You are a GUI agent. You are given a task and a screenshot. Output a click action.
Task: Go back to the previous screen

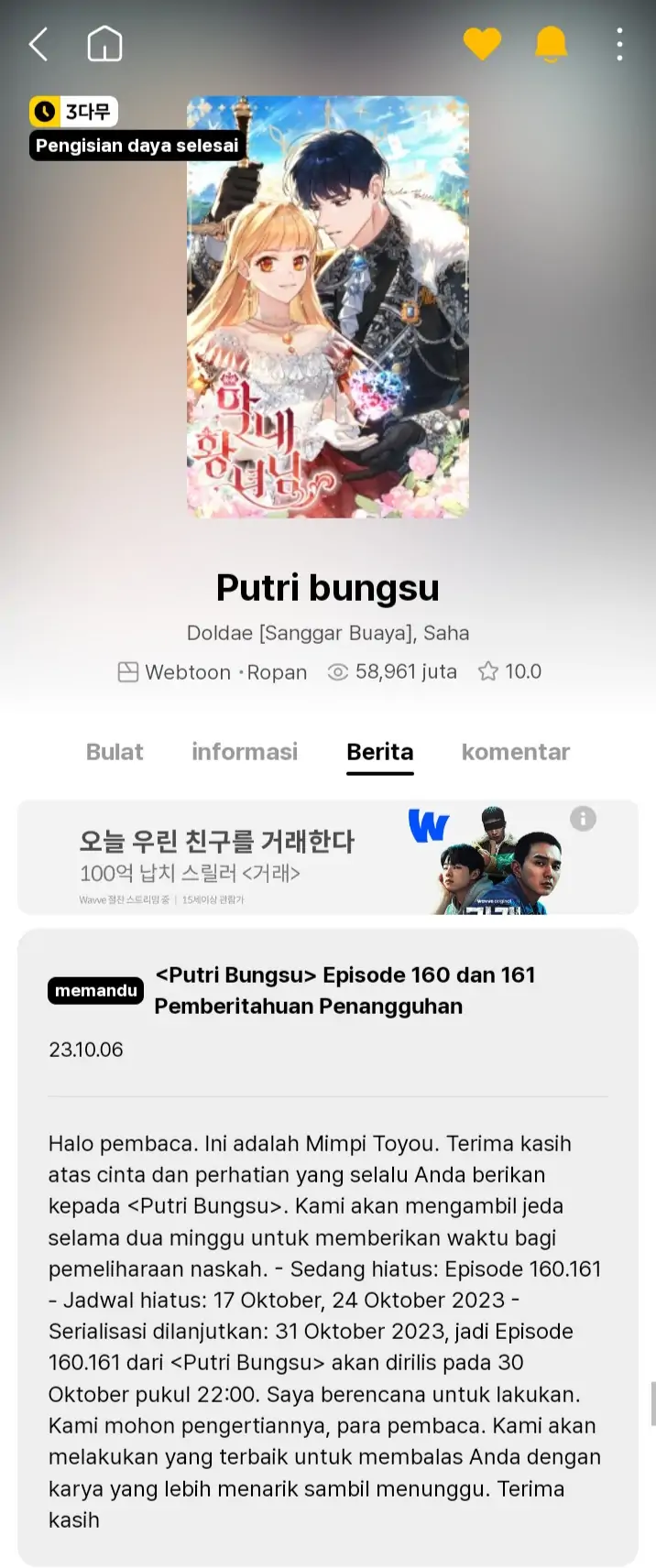pyautogui.click(x=38, y=44)
